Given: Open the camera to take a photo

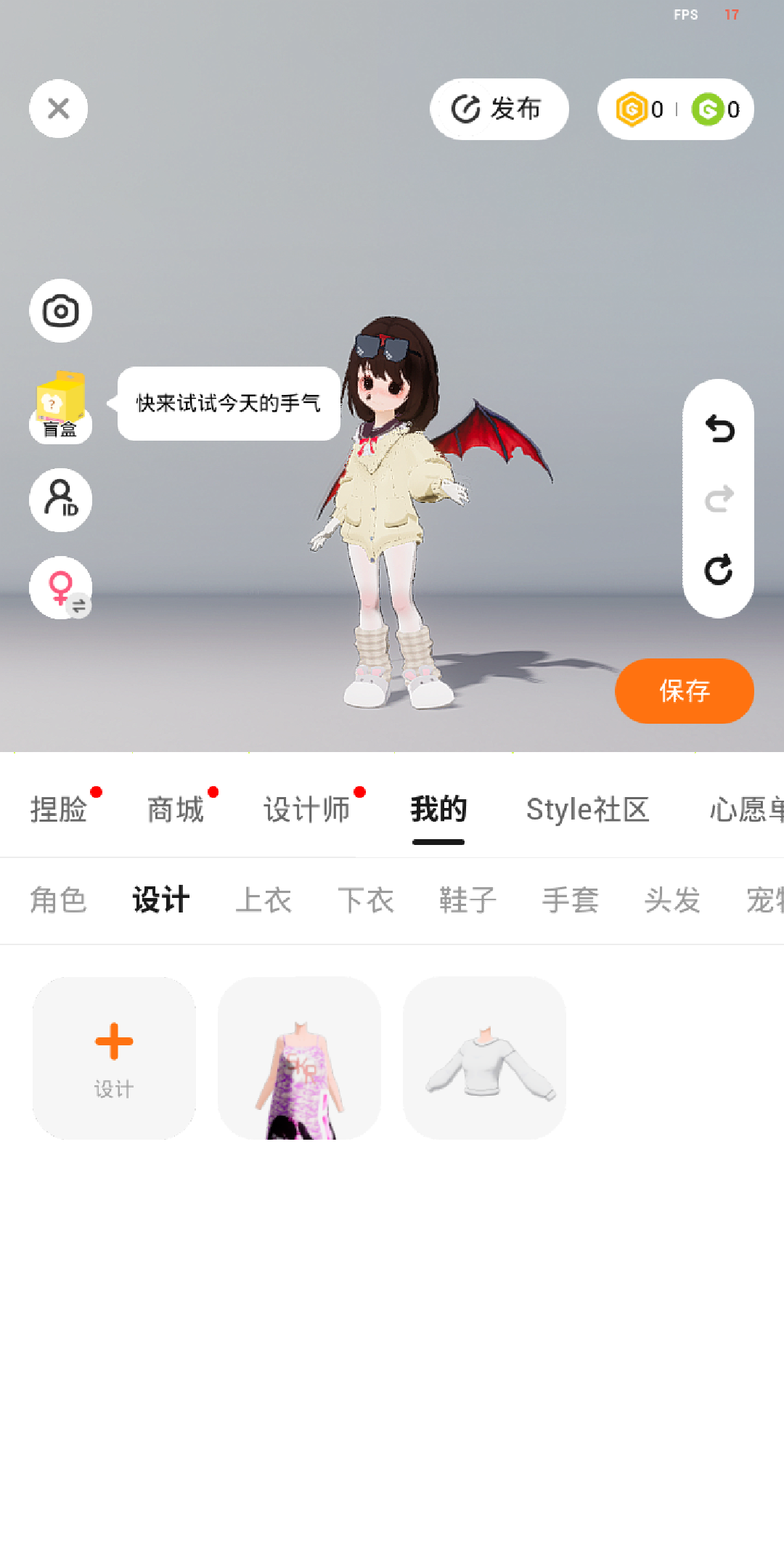Looking at the screenshot, I should click(x=60, y=311).
